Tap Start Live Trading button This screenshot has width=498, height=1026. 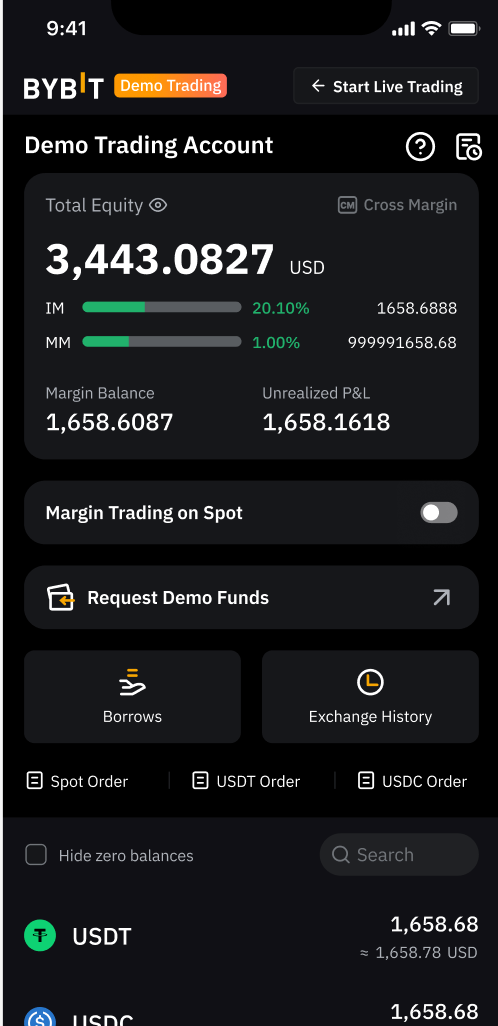point(386,86)
